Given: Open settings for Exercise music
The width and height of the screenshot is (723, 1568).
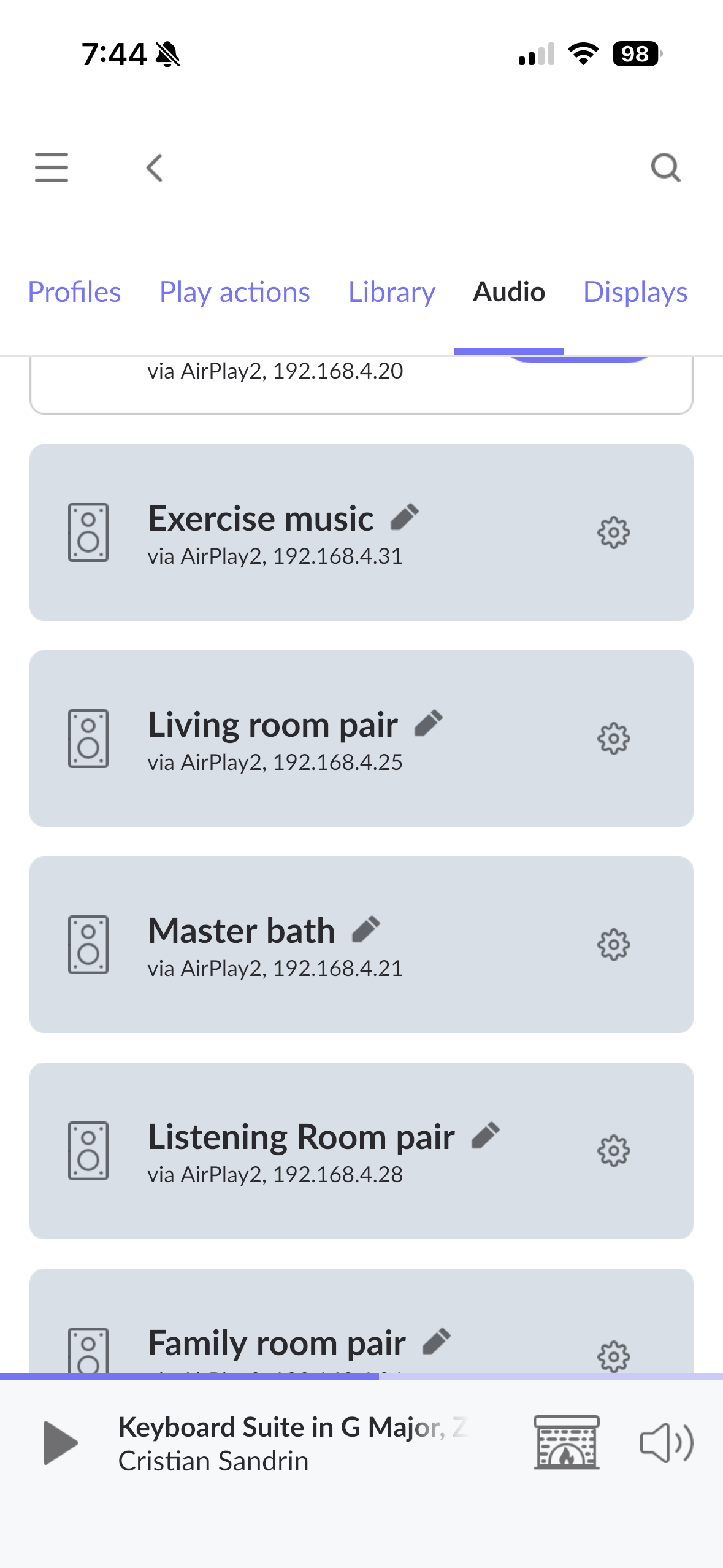Looking at the screenshot, I should 613,532.
